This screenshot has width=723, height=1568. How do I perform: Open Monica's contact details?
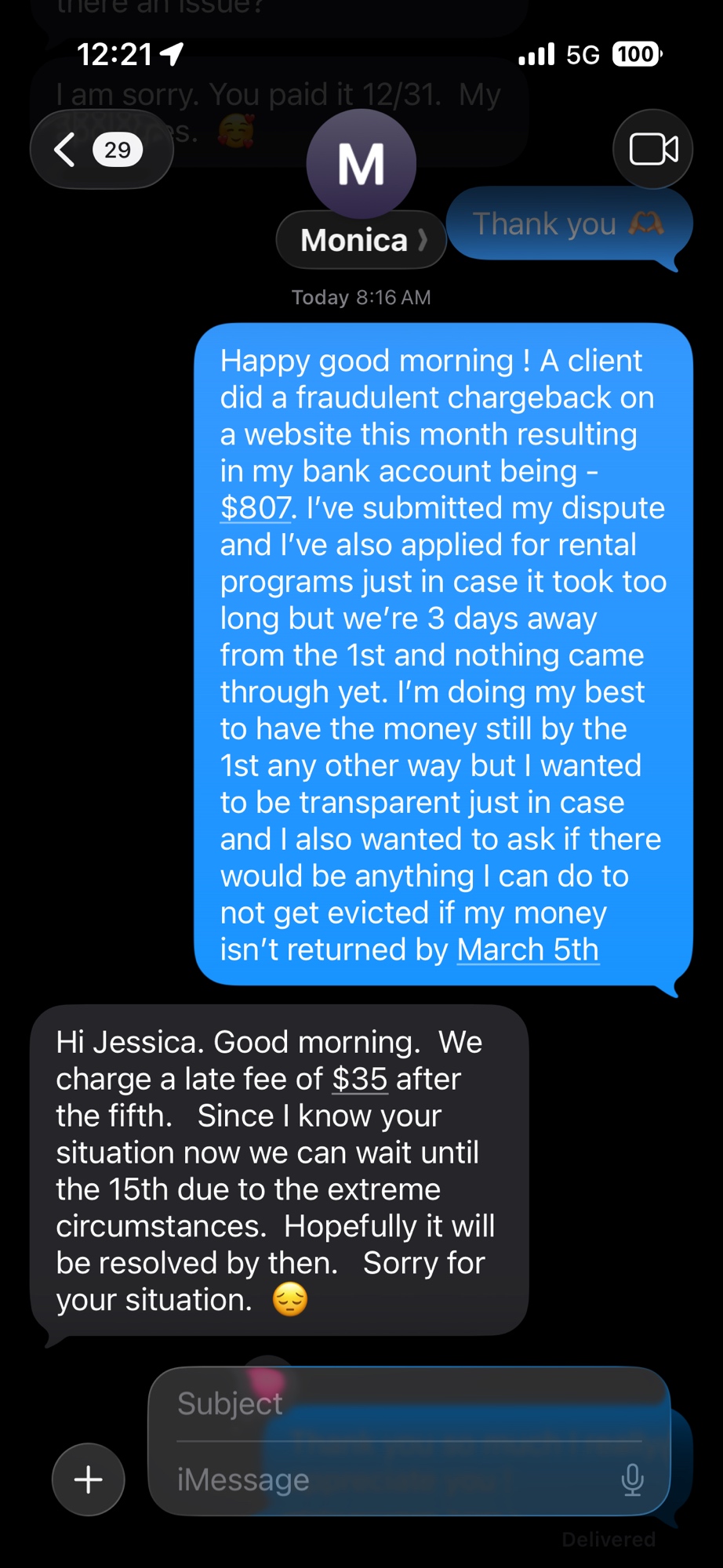click(361, 240)
